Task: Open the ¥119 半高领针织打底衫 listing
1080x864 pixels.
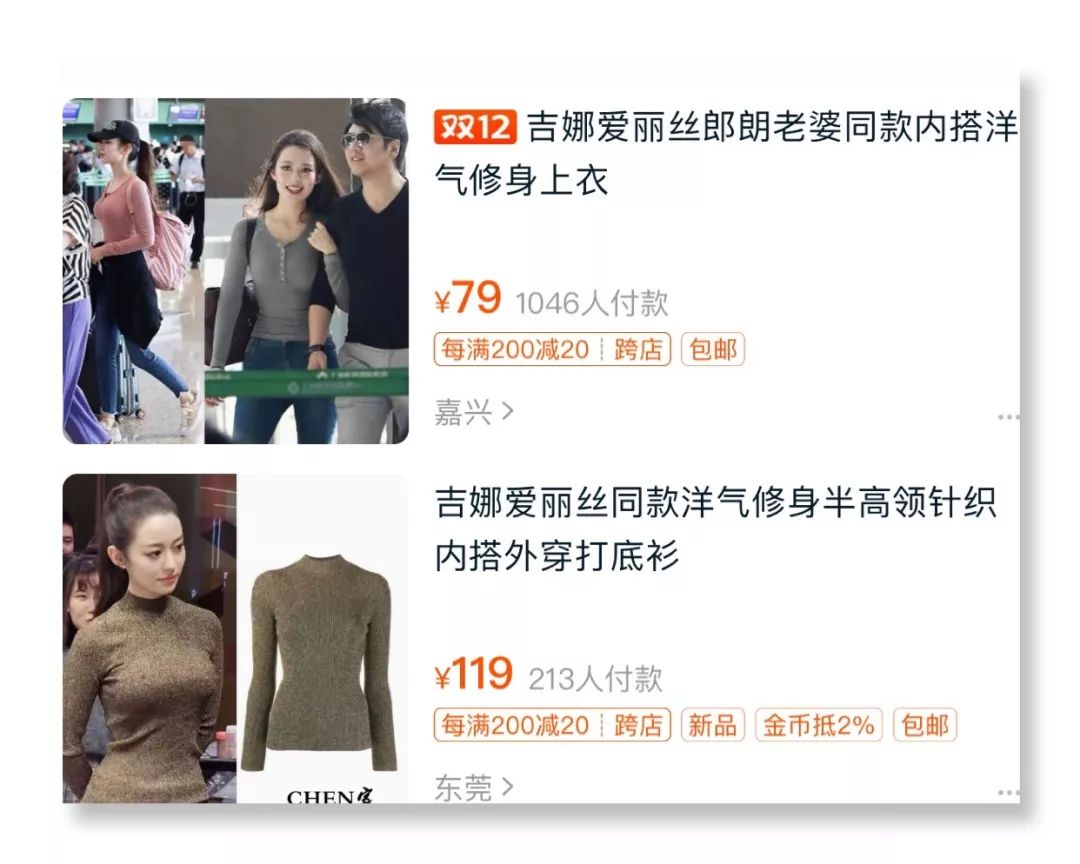Action: (715, 529)
